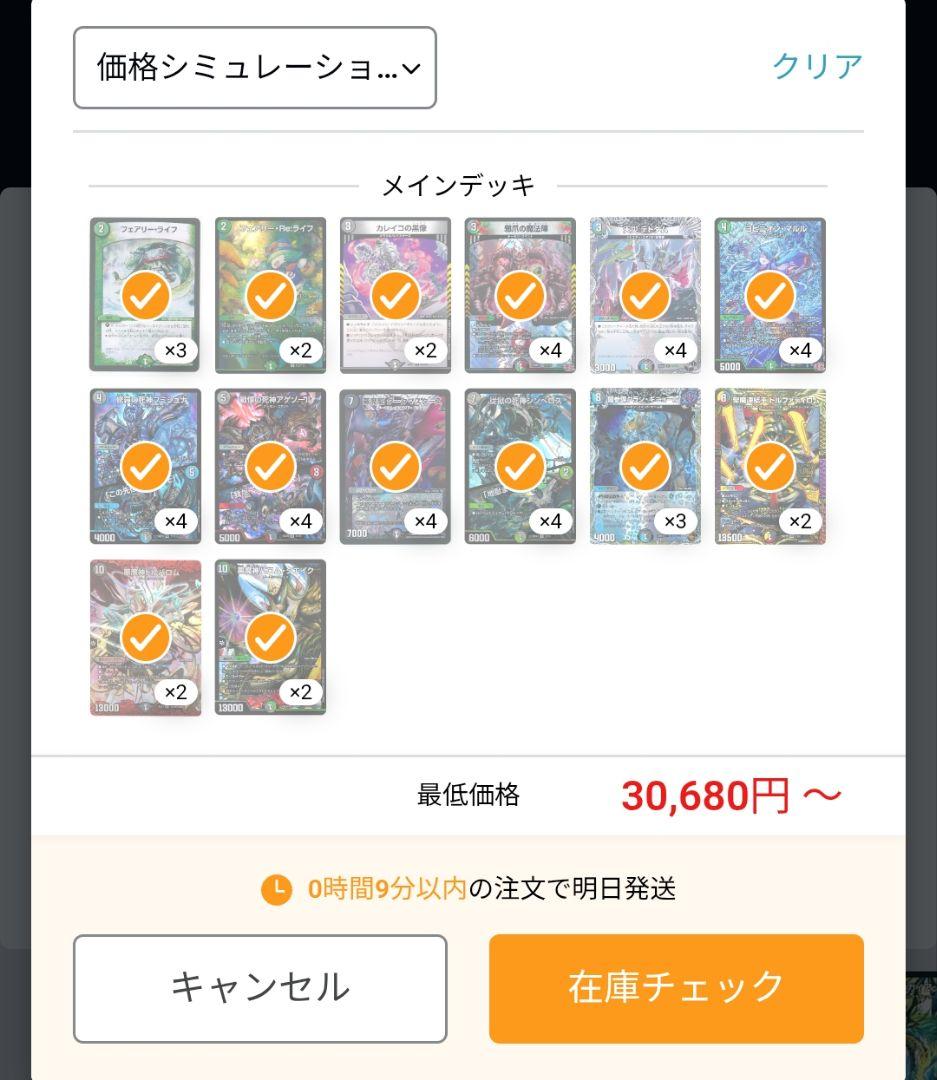This screenshot has height=1080, width=937.
Task: Deselect the フェアリー・Re:ライフ card
Action: [x=270, y=295]
